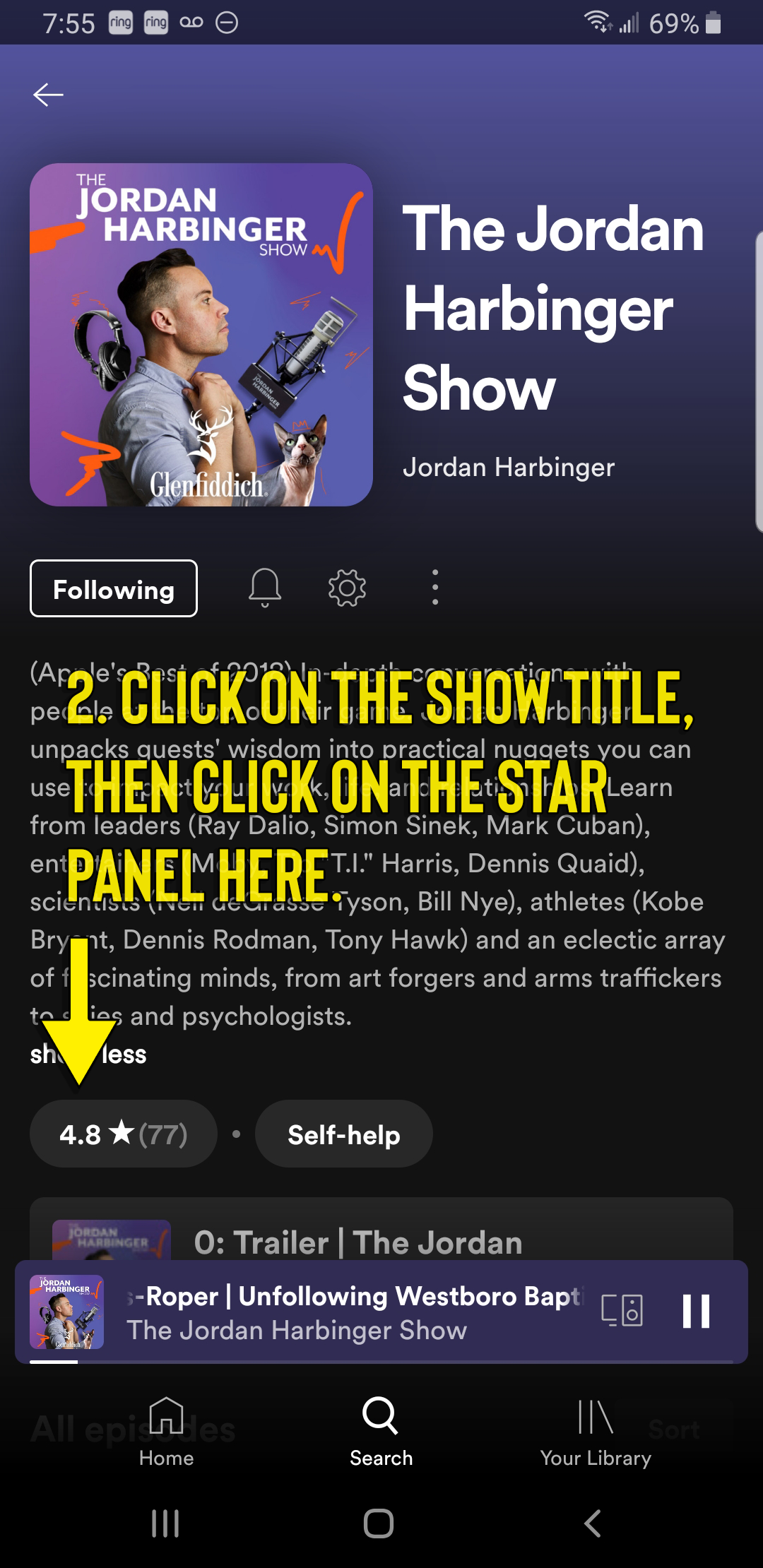Pause the currently playing episode
Viewport: 763px width, 1568px height.
696,1311
